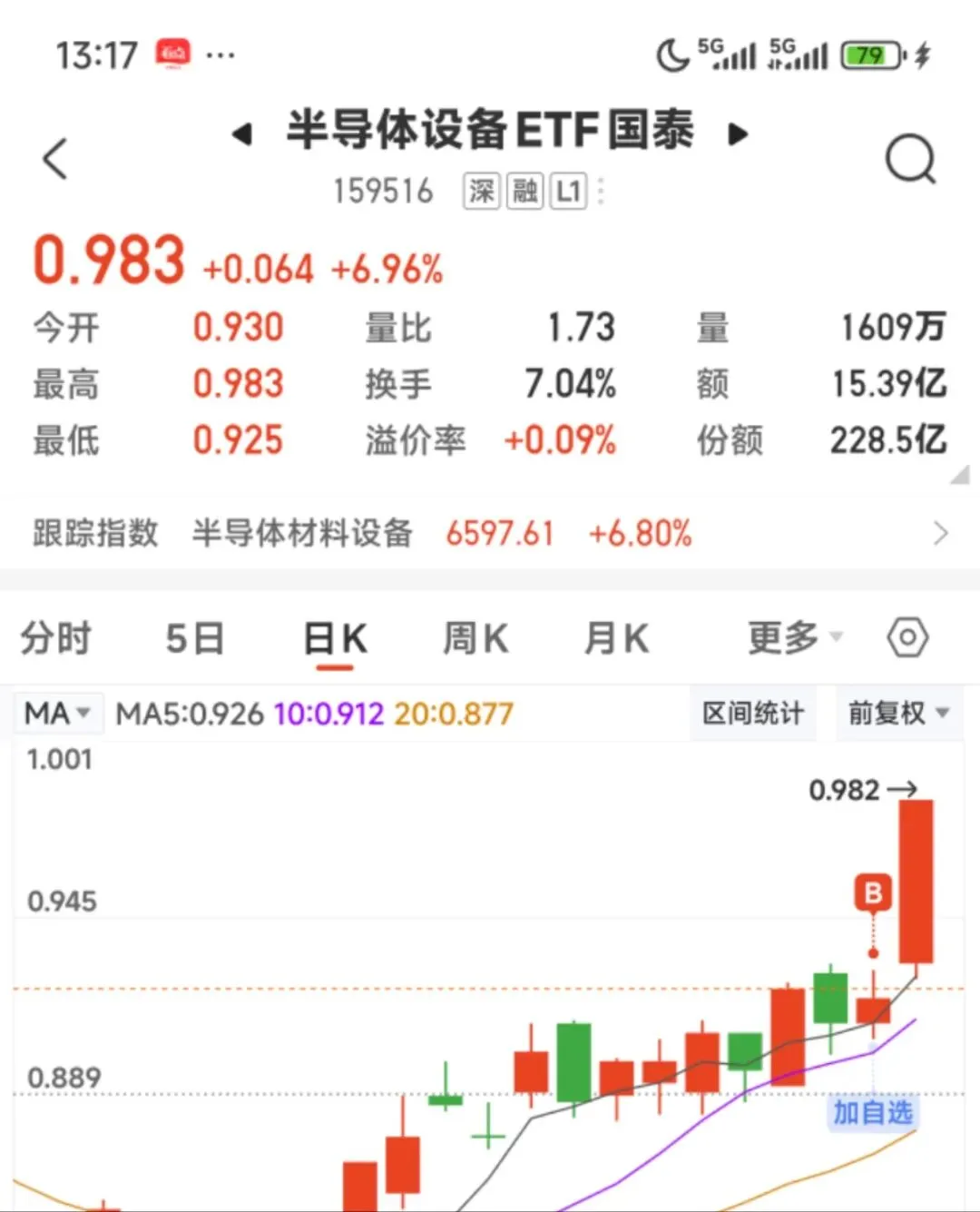
Task: Switch to next stock with right arrow
Action: point(739,134)
